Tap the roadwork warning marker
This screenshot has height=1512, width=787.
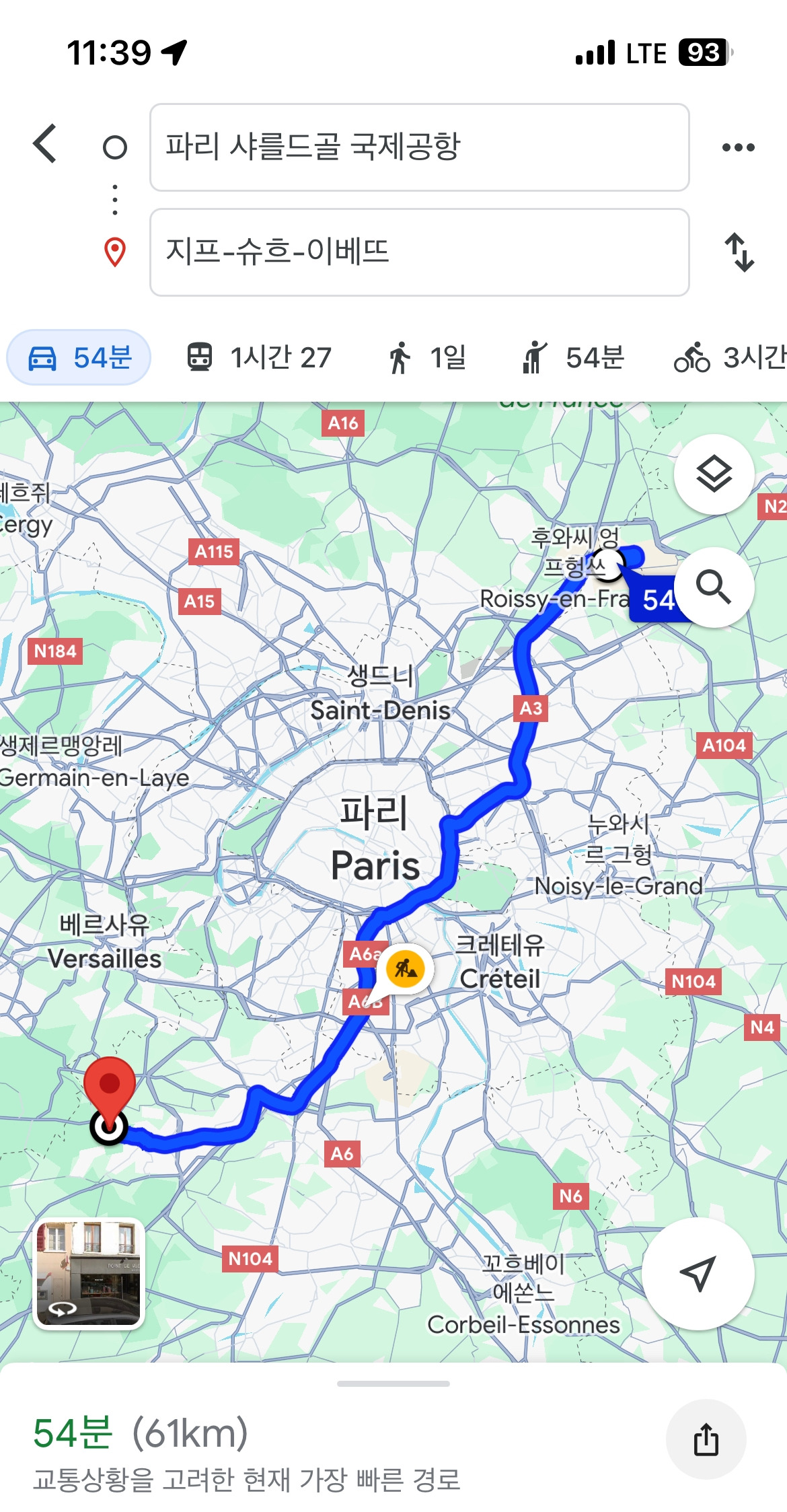[405, 970]
